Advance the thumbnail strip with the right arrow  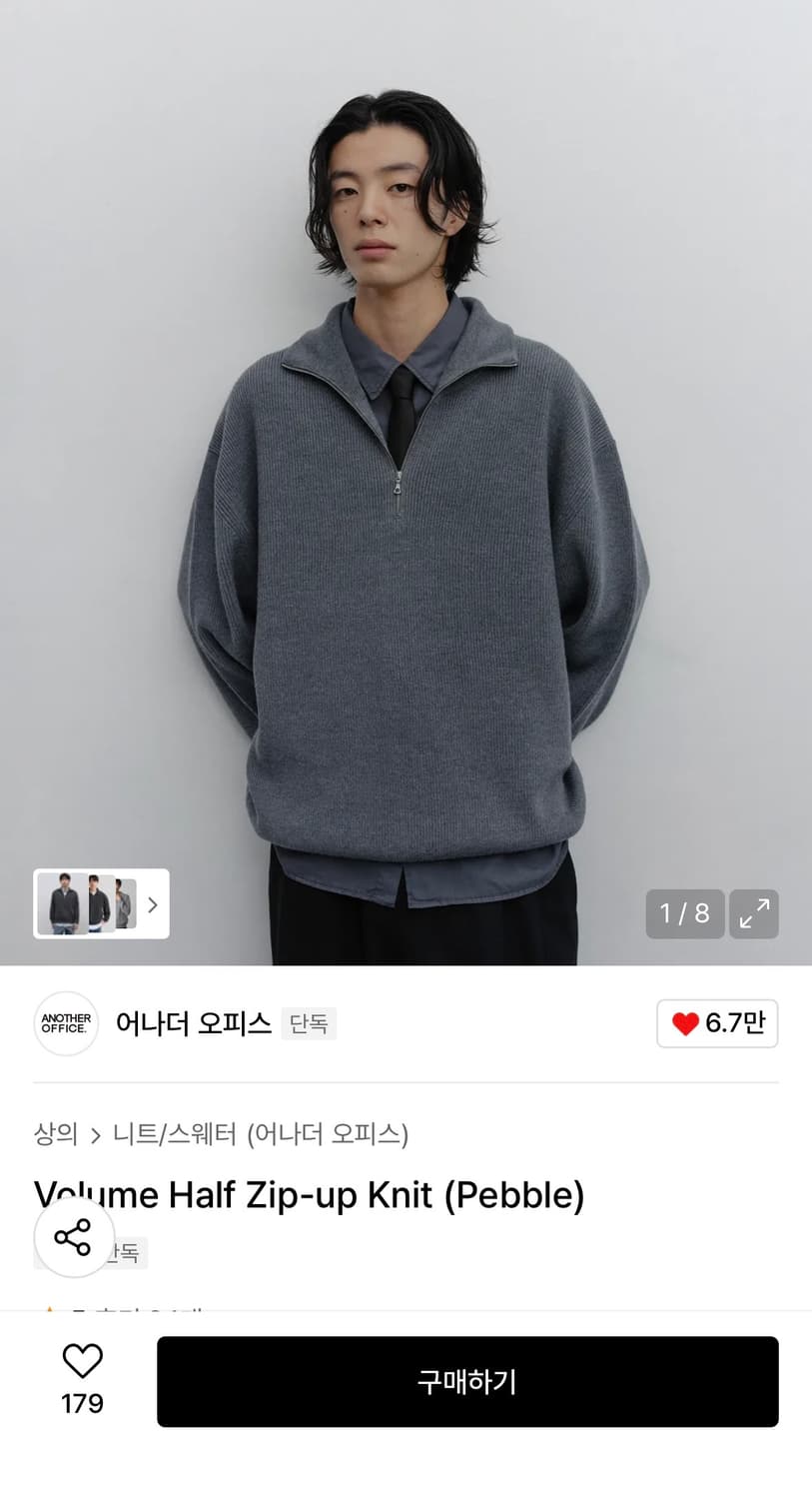[x=153, y=904]
